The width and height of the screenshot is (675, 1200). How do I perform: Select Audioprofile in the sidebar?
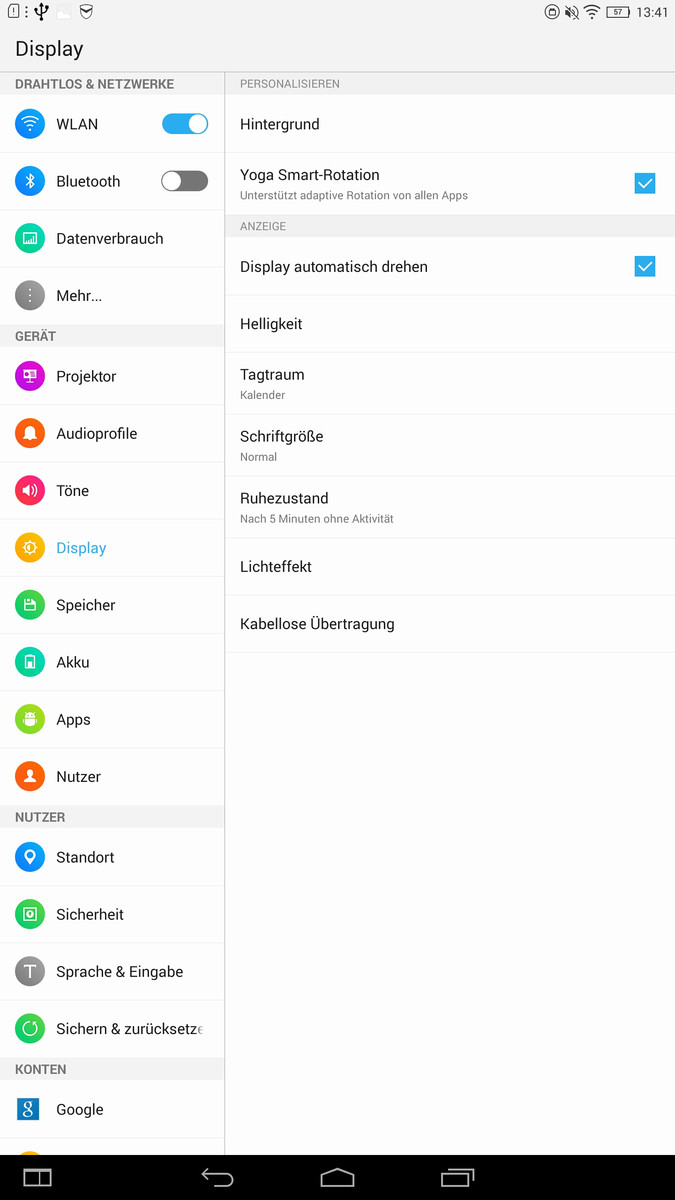point(112,433)
